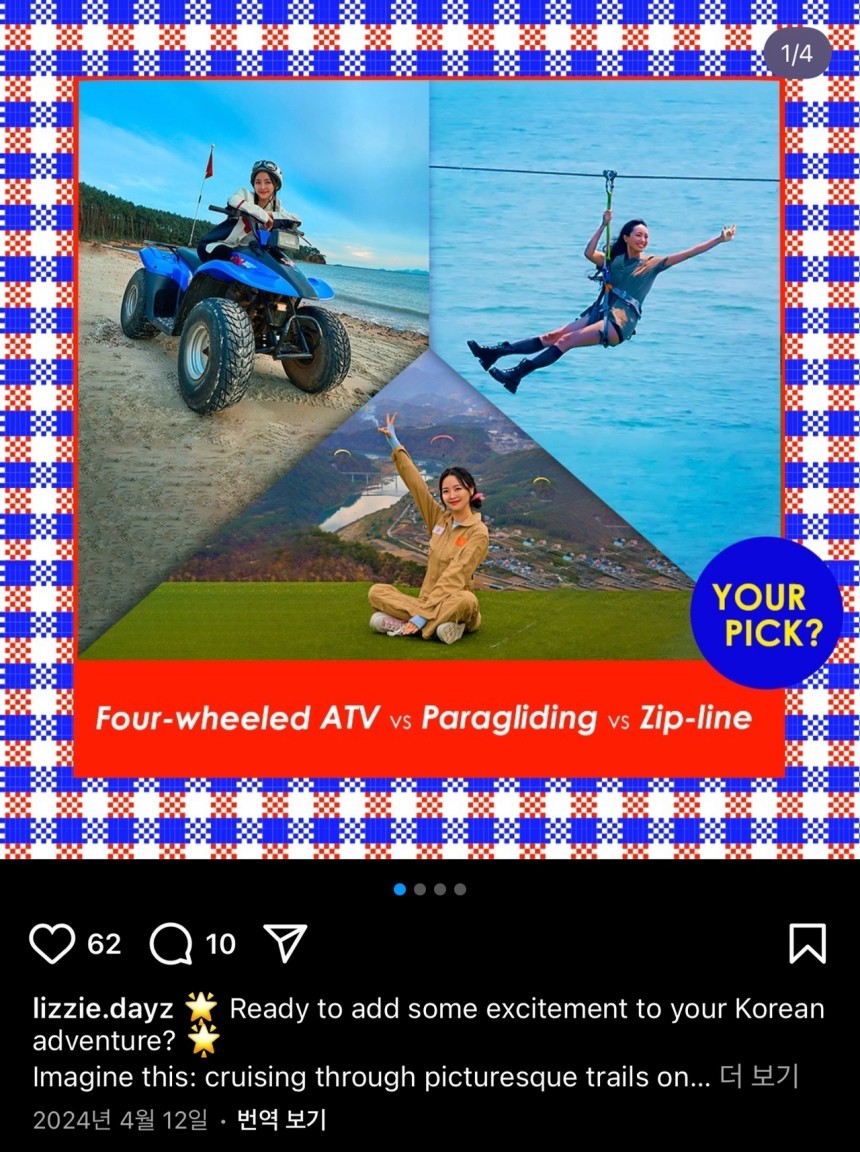
Task: Bookmark the lizzie.dayz post
Action: (x=807, y=943)
